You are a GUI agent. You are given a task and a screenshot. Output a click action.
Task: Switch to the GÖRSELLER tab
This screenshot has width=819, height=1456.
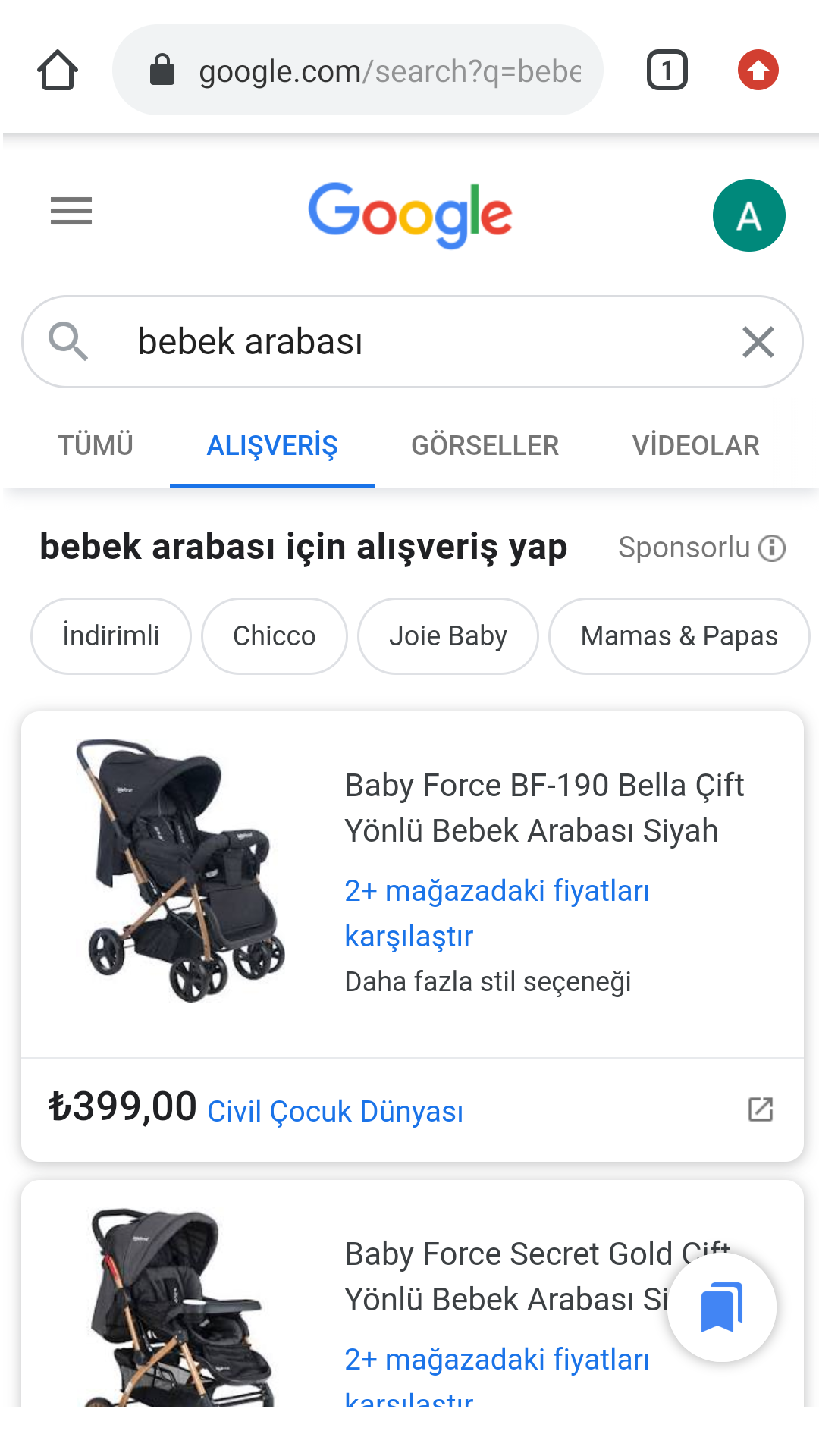pos(485,445)
